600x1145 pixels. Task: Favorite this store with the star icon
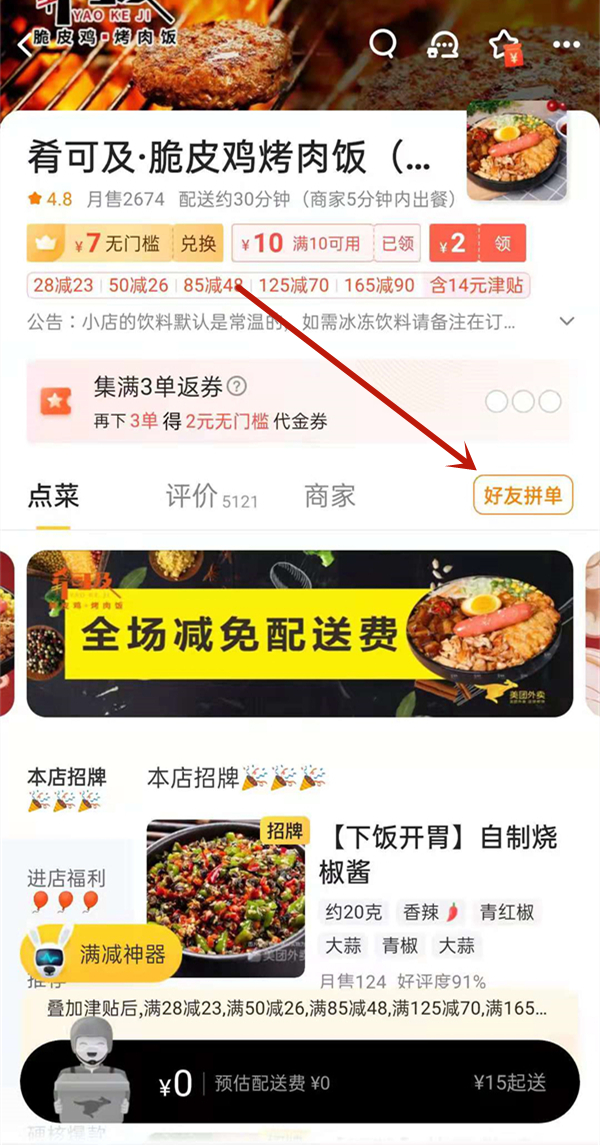pyautogui.click(x=505, y=45)
